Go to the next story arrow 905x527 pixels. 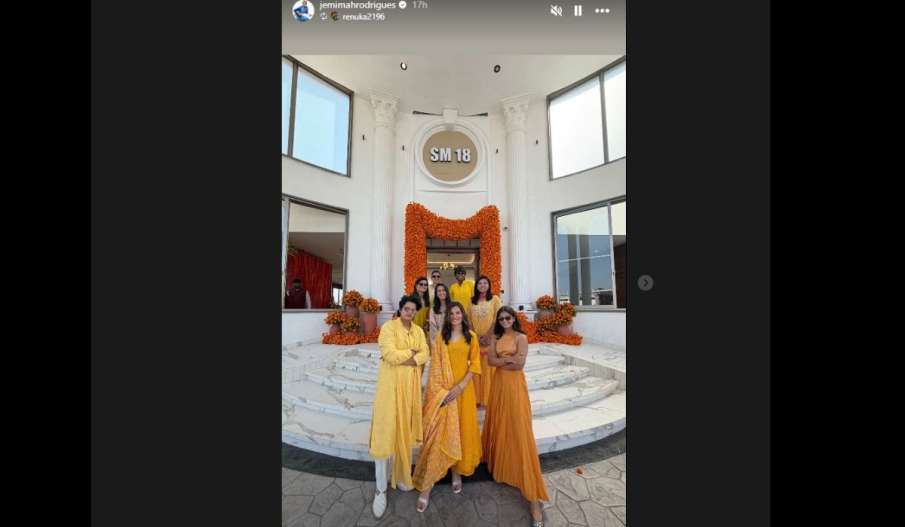click(645, 283)
